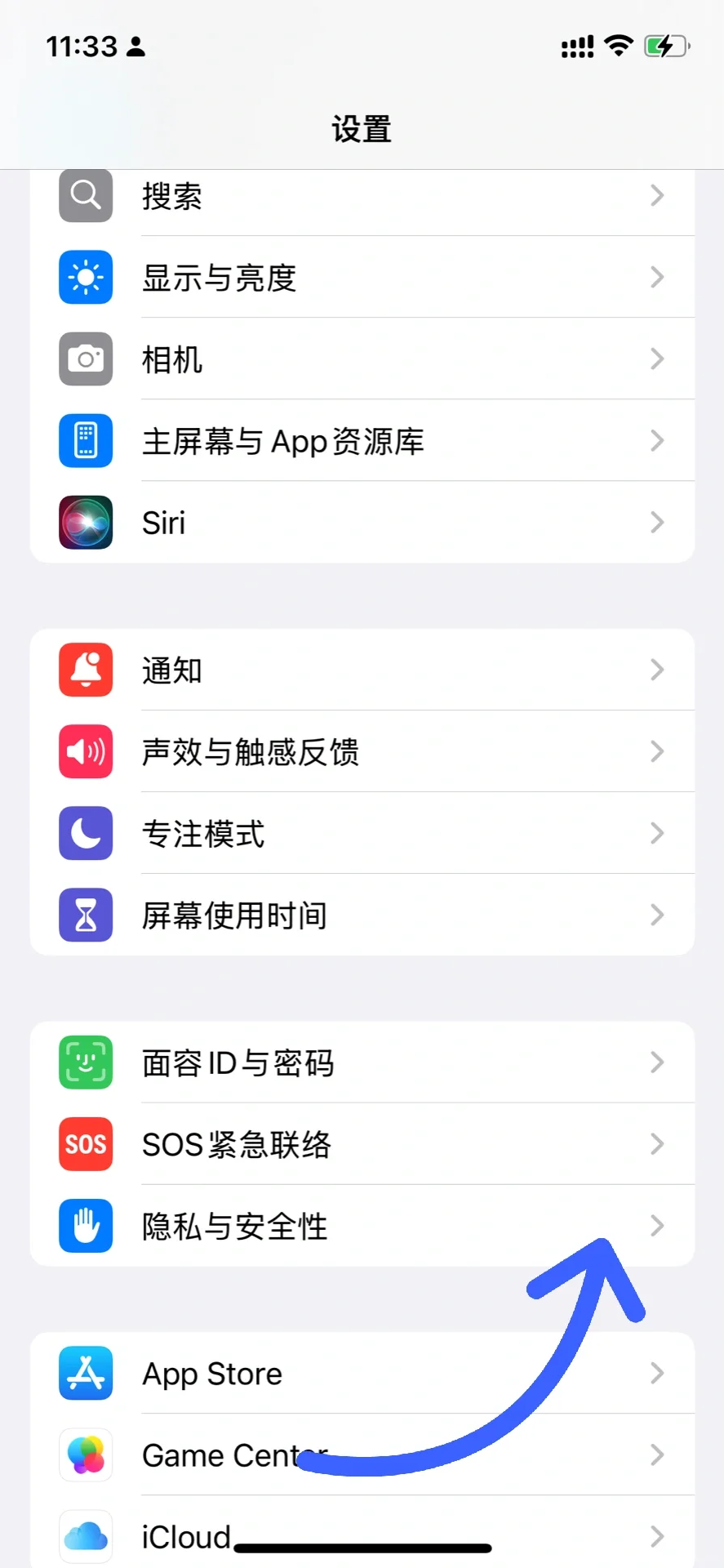Open 主屏幕与 App 资源库
The image size is (724, 1568).
coord(362,441)
